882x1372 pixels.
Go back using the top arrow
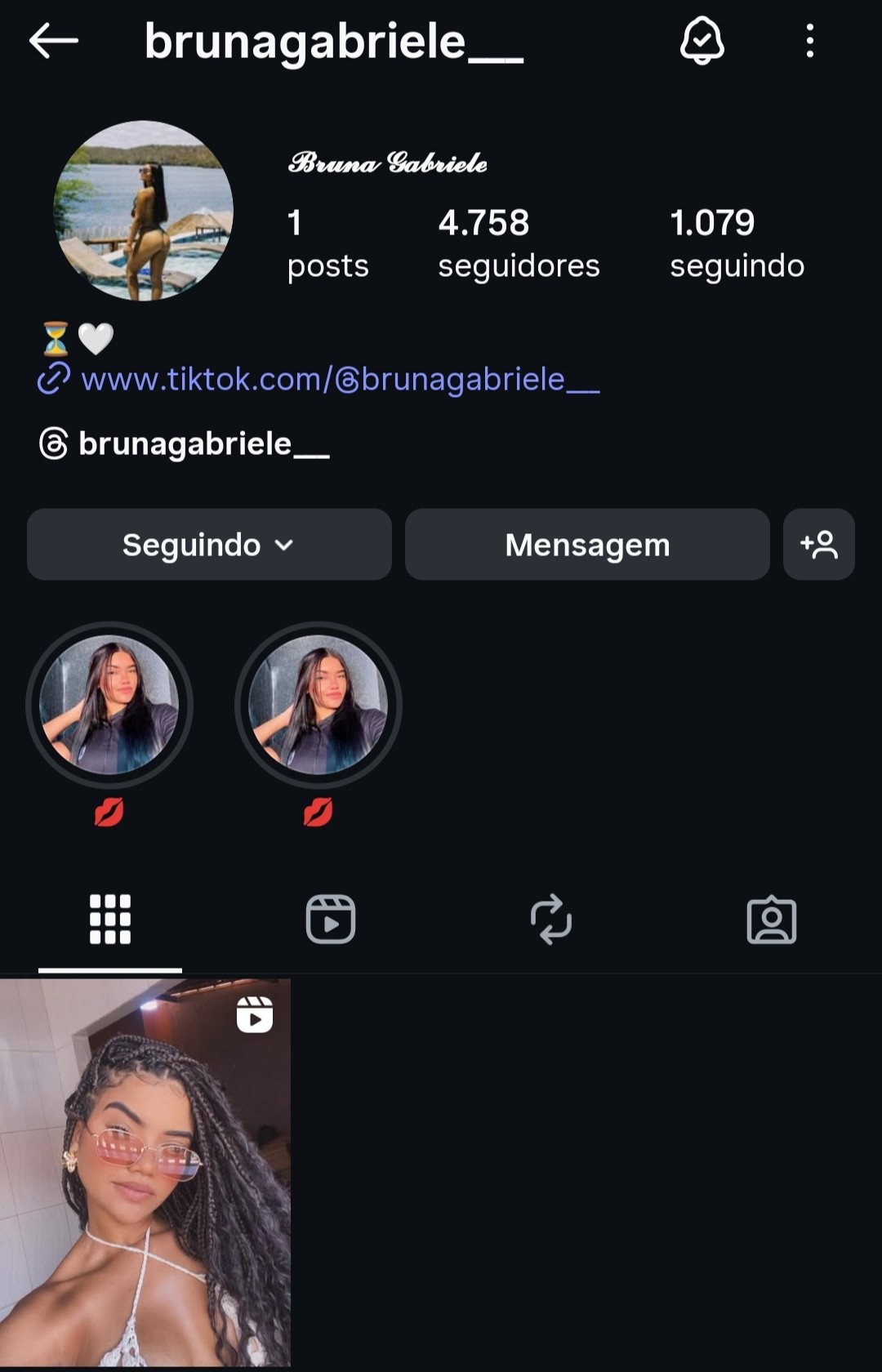53,41
